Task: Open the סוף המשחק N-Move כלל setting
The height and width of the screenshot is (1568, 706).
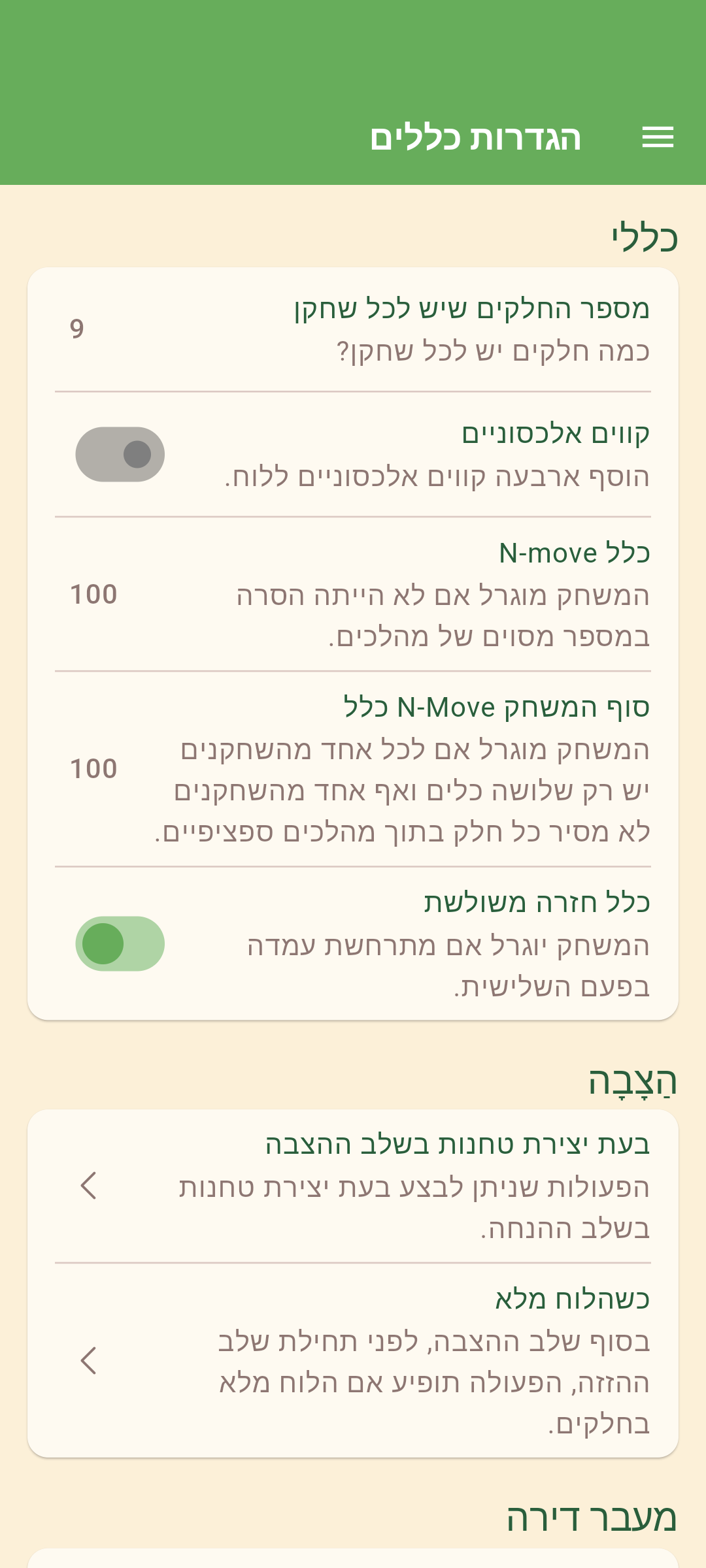Action: [x=353, y=769]
